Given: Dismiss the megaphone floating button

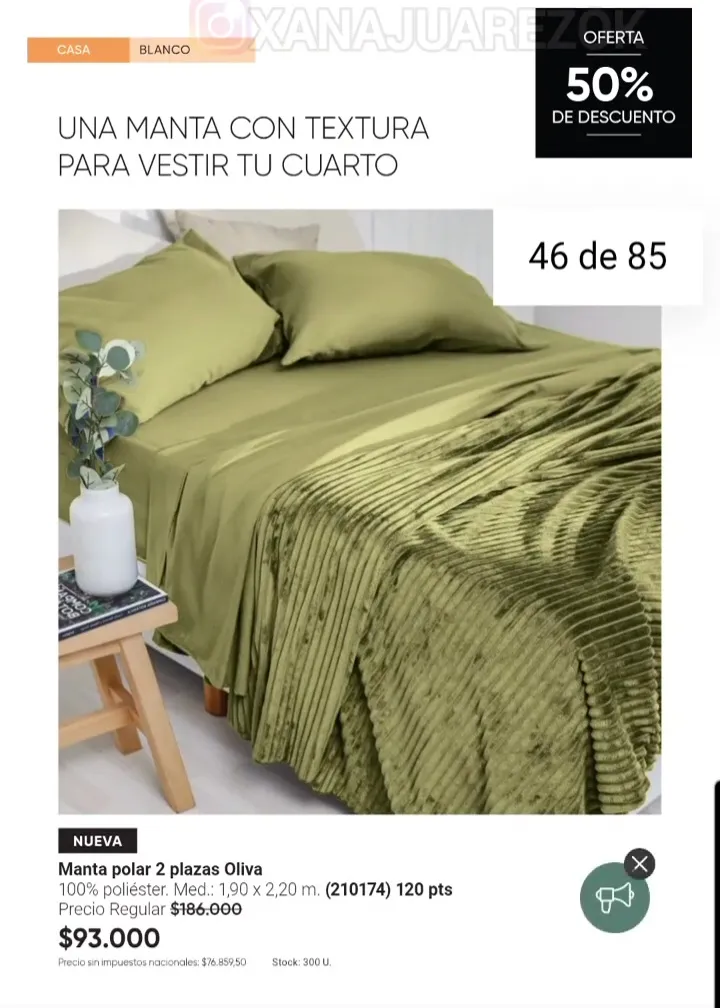Looking at the screenshot, I should 639,864.
